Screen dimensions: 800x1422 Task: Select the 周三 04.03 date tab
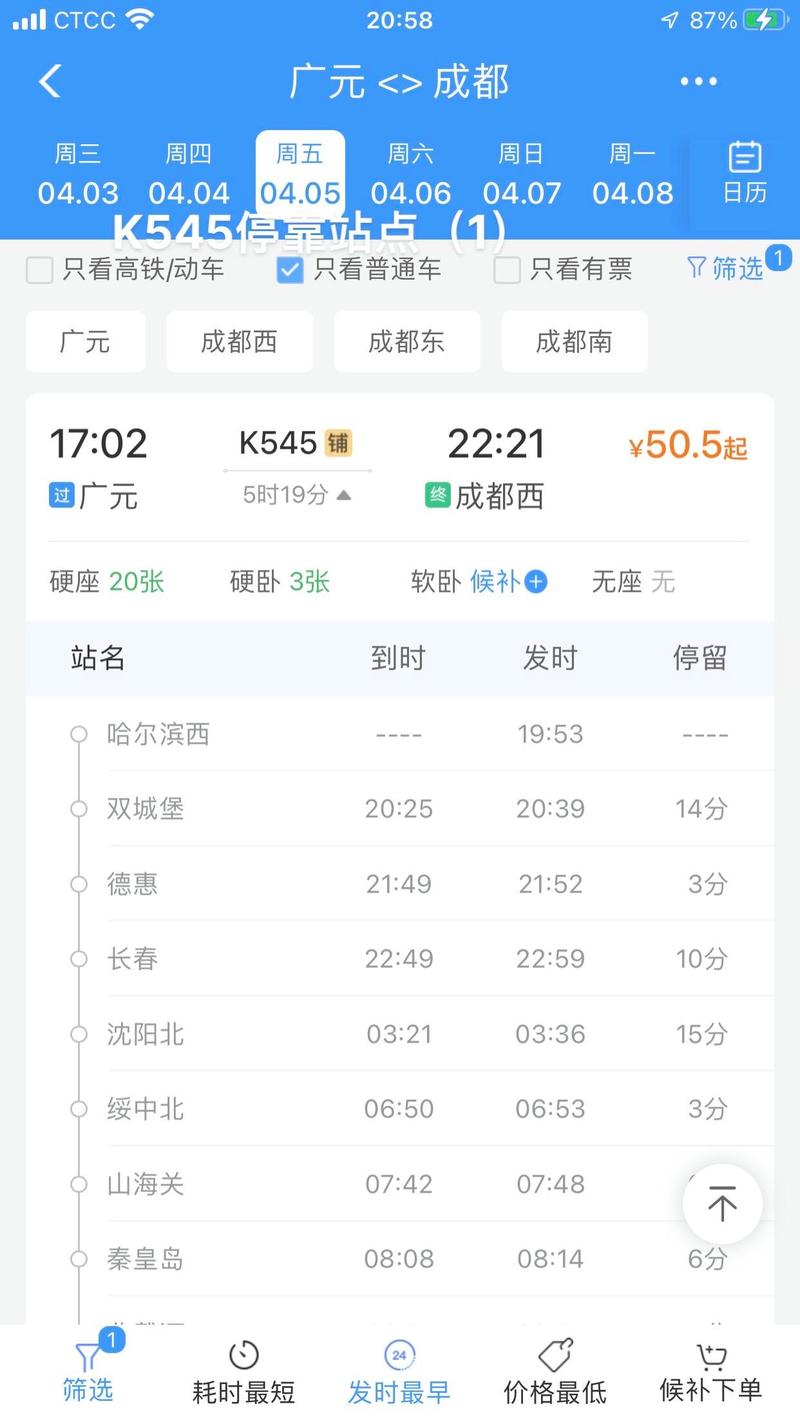[78, 172]
